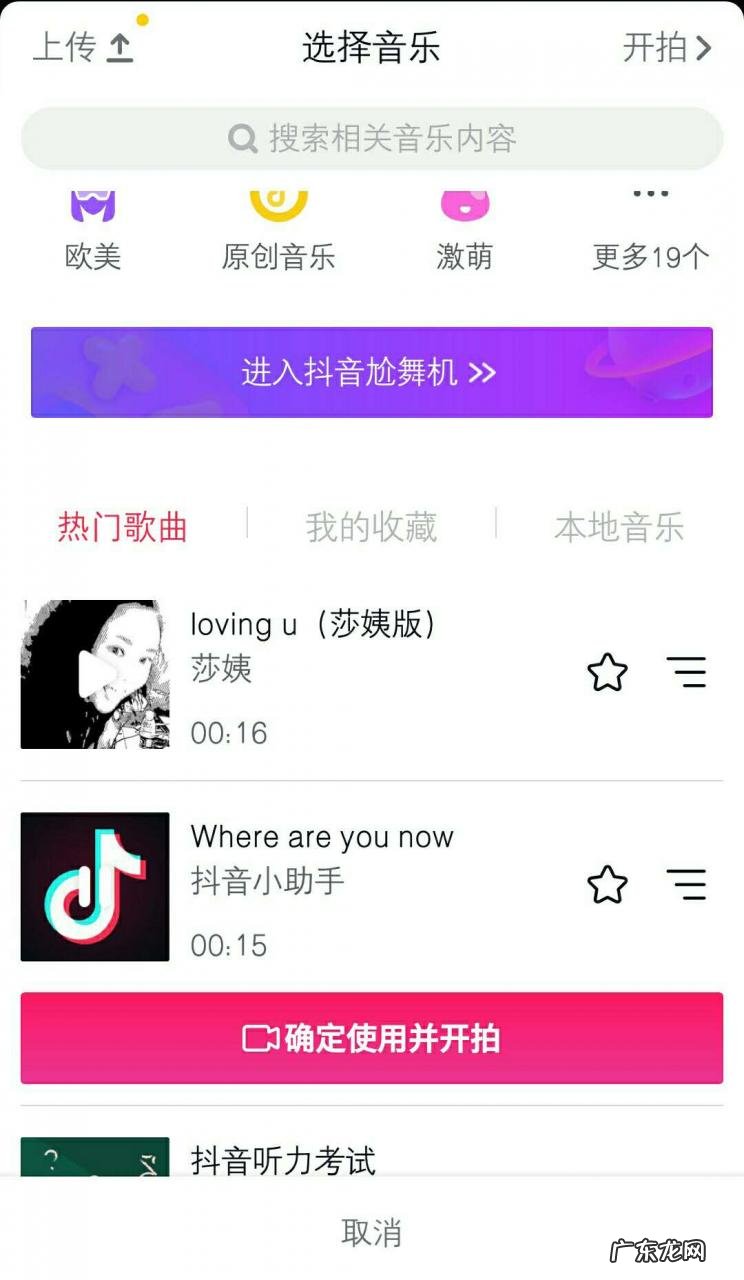Open options menu for loving u song

click(x=687, y=673)
